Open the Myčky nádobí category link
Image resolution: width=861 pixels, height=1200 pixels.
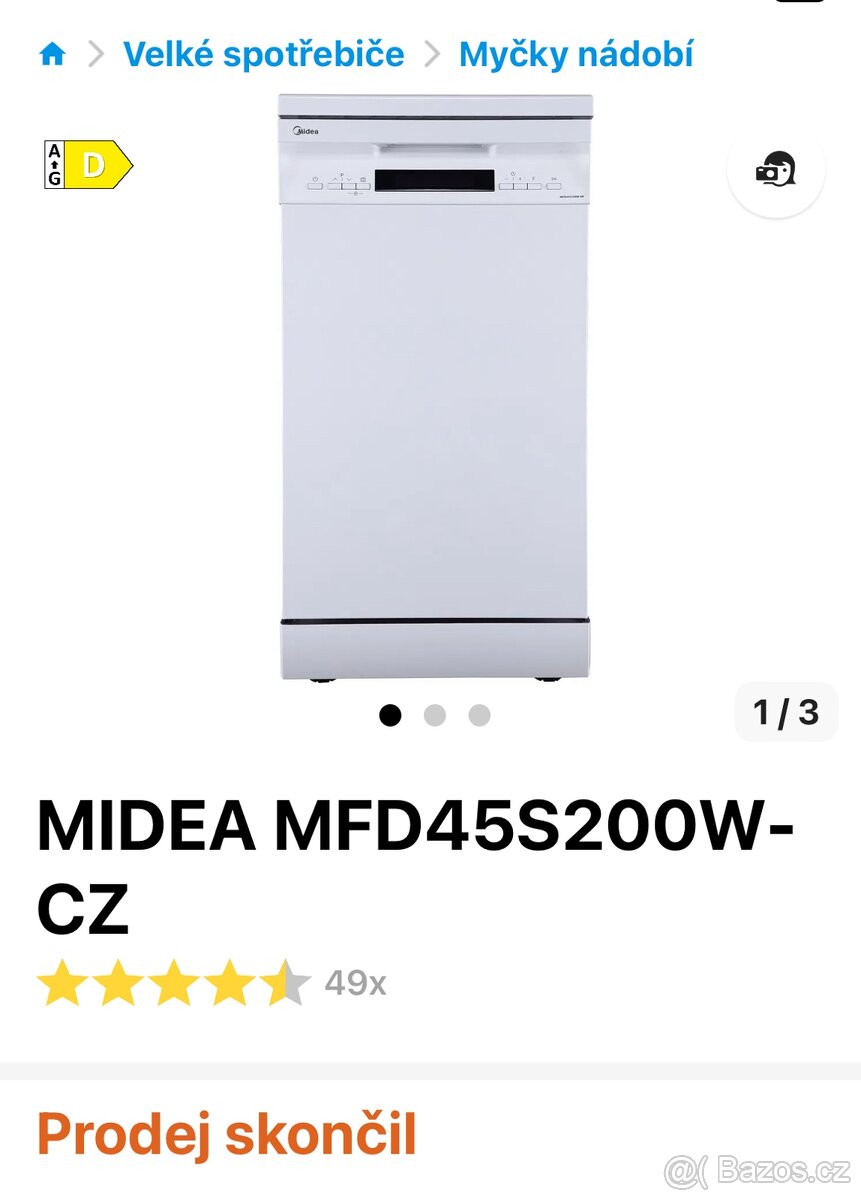tap(575, 54)
